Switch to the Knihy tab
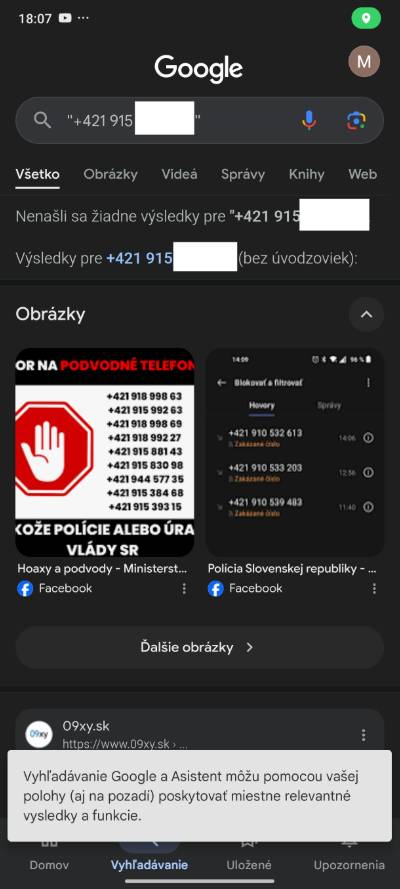 pos(307,175)
